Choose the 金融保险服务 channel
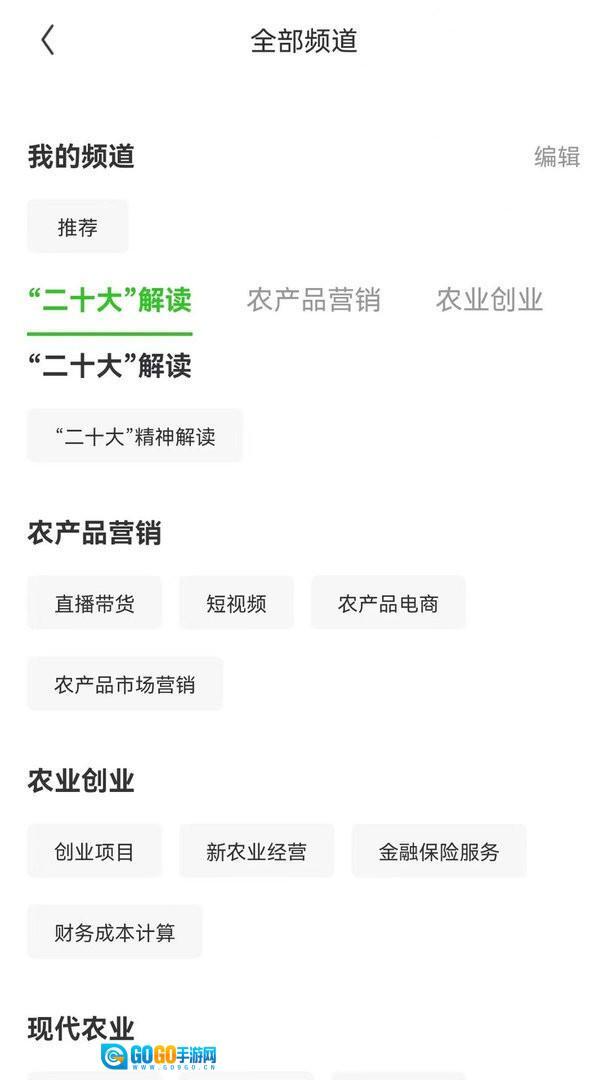Viewport: 608px width, 1080px height. [x=439, y=852]
